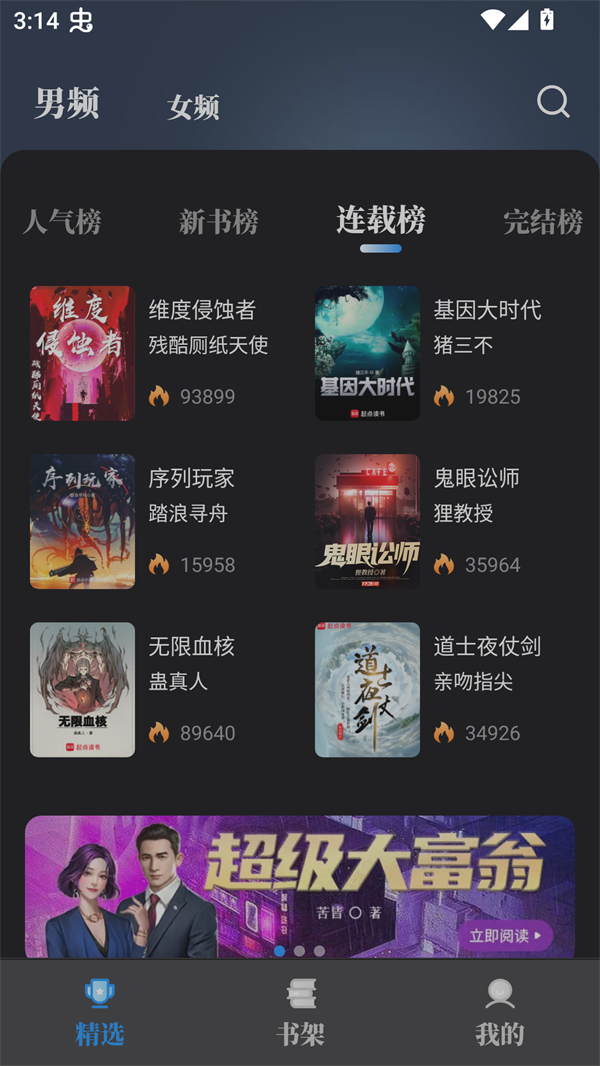Open 无限血核 by 蛊真人
This screenshot has height=1066, width=600.
(82, 689)
